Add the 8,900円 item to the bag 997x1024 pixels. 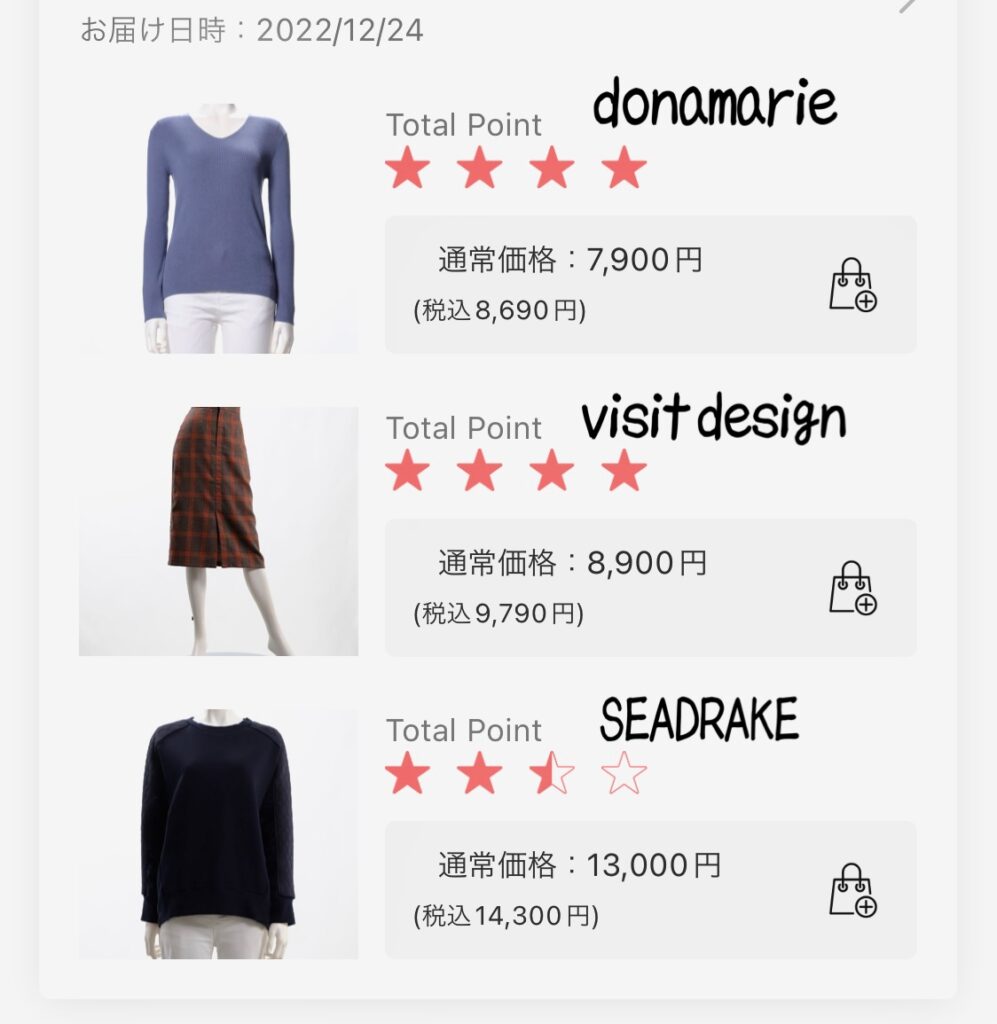click(x=852, y=588)
